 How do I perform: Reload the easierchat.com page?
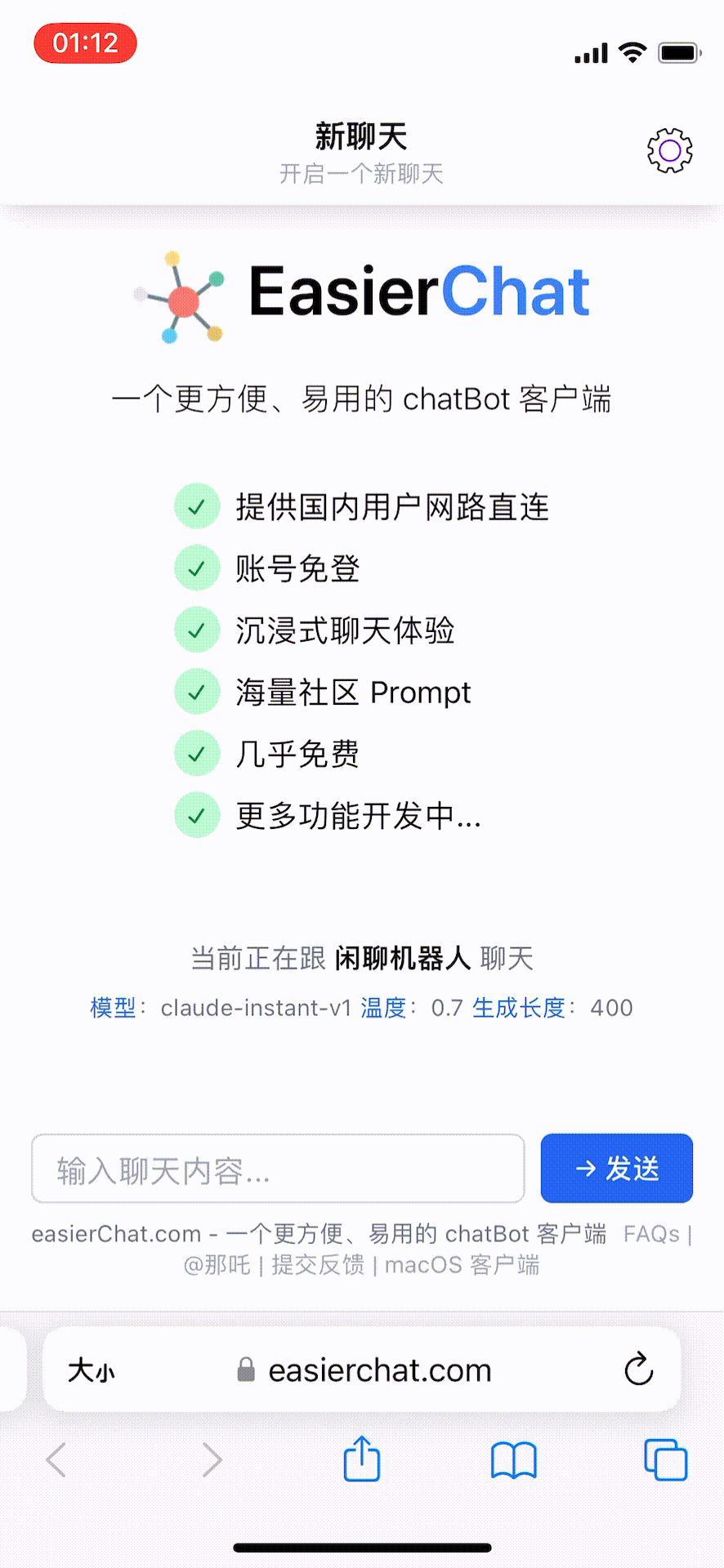click(638, 1370)
